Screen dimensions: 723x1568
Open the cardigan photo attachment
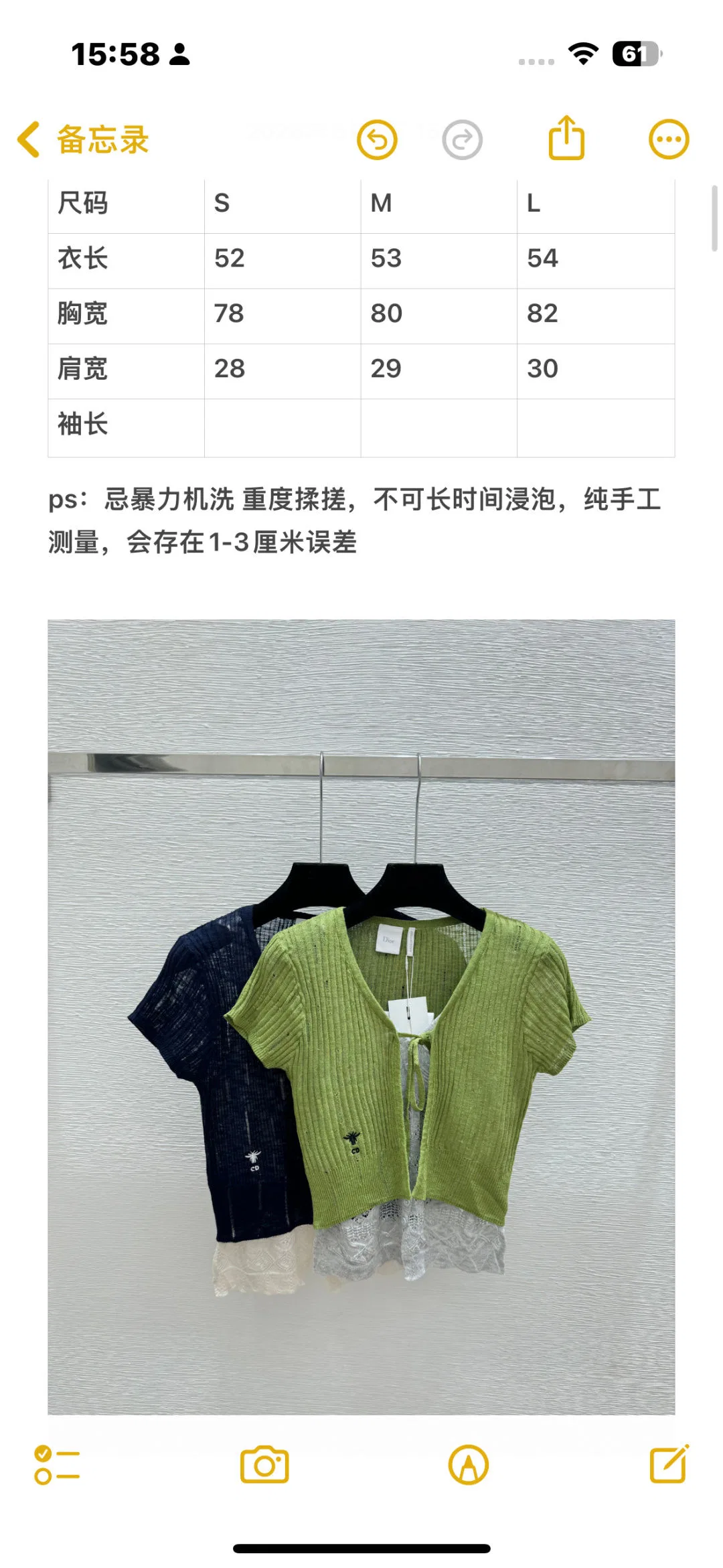tap(361, 1017)
